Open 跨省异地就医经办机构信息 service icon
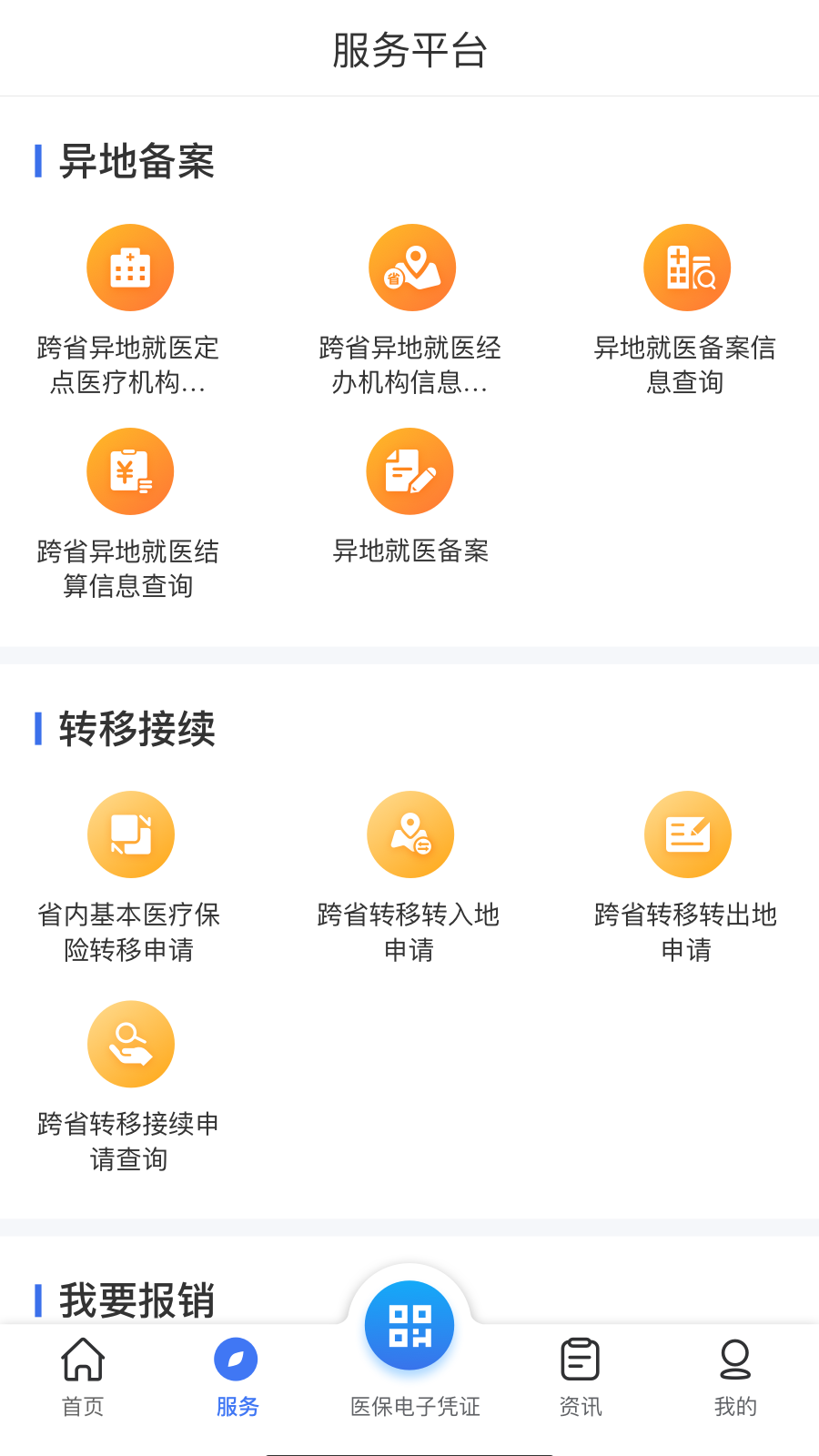This screenshot has width=819, height=1456. [x=409, y=267]
